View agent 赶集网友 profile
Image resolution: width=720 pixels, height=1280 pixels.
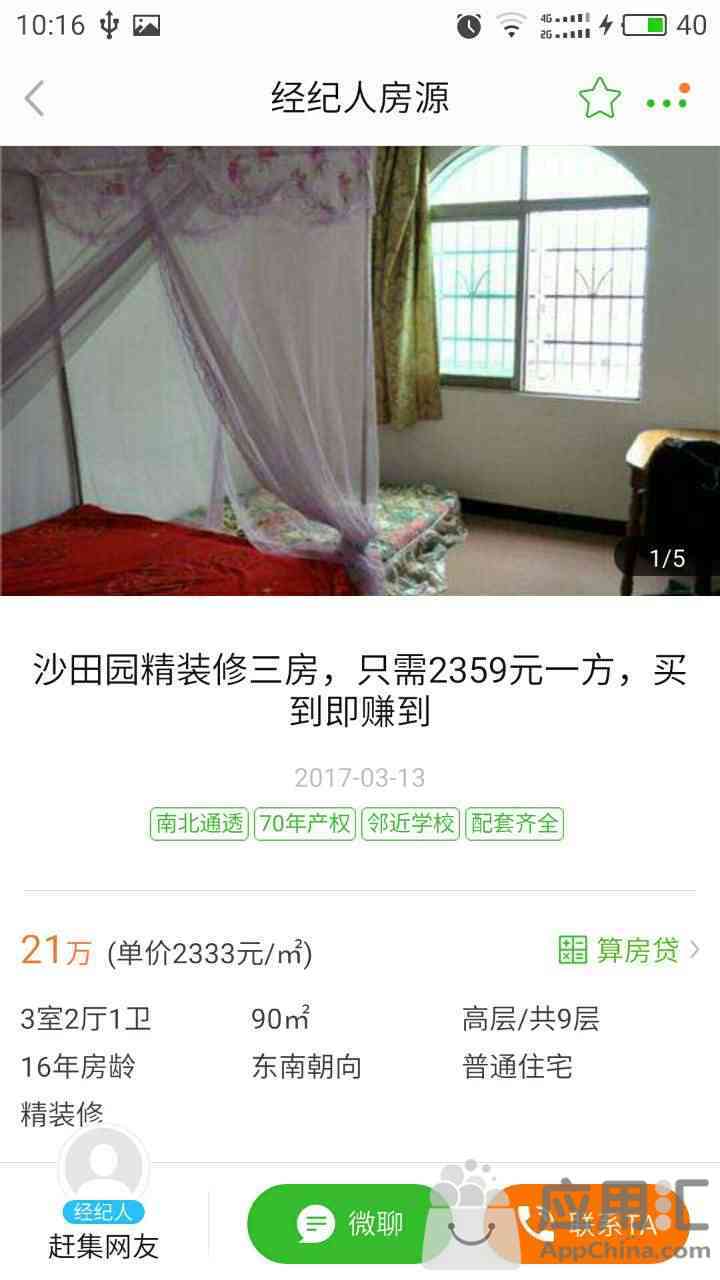pos(103,1200)
